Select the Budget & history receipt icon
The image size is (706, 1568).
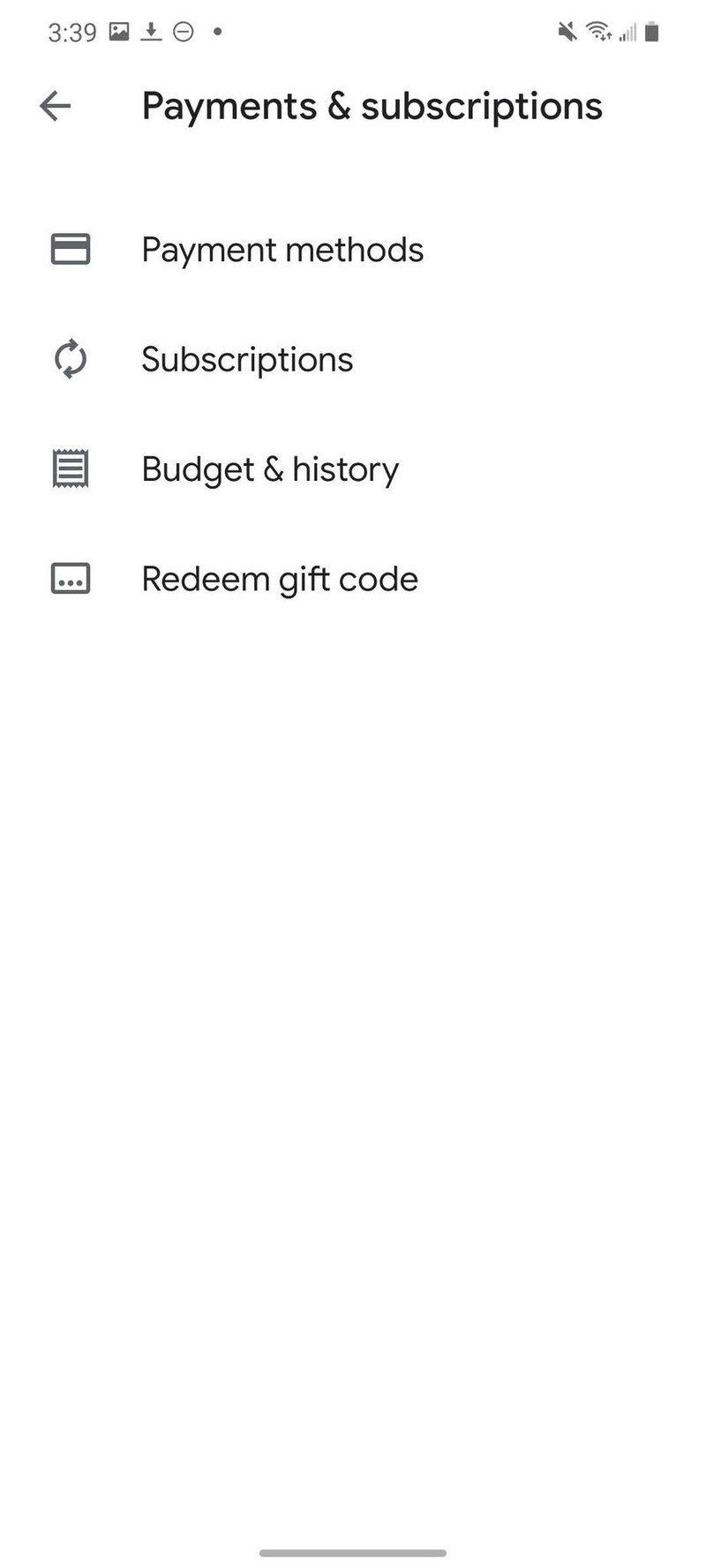pyautogui.click(x=71, y=469)
